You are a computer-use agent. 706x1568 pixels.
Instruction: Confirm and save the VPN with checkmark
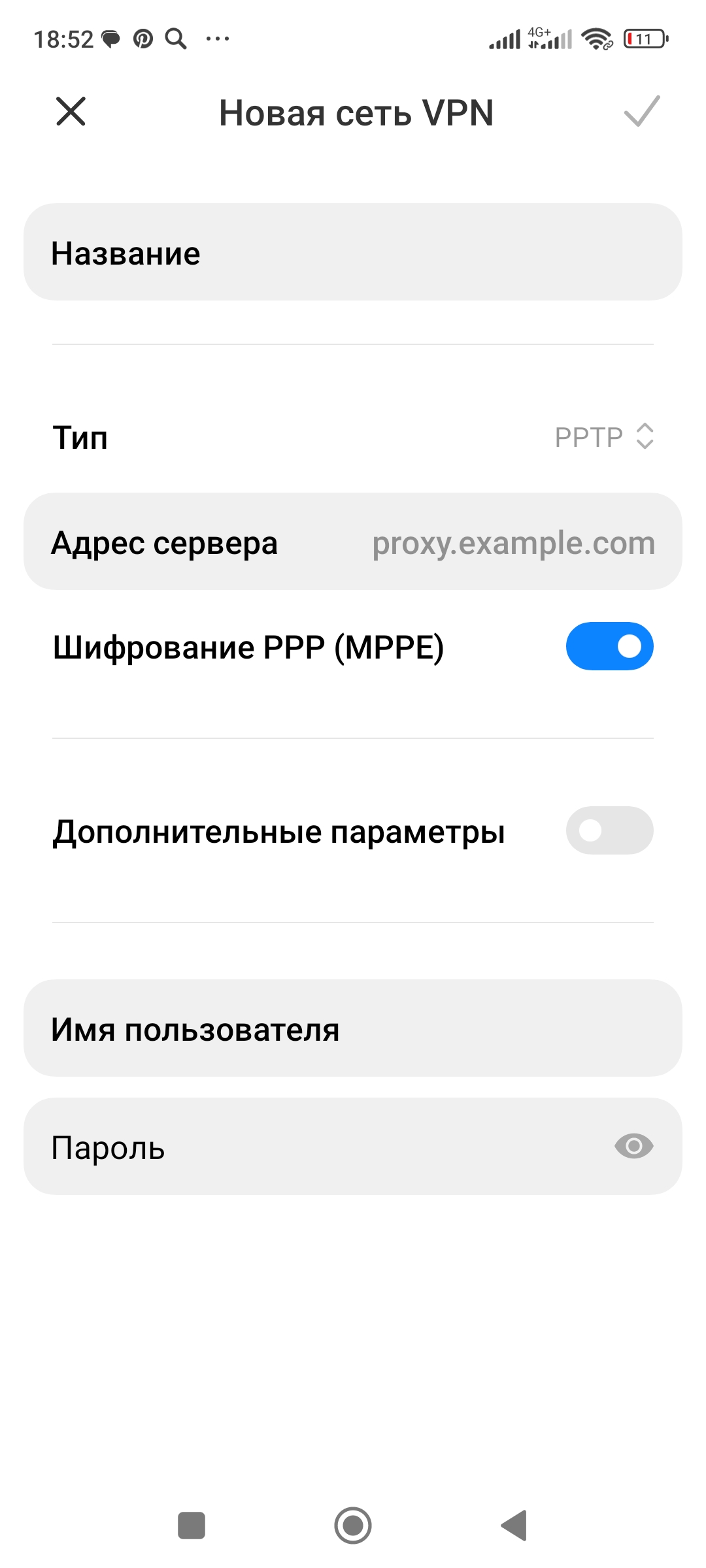tap(642, 111)
